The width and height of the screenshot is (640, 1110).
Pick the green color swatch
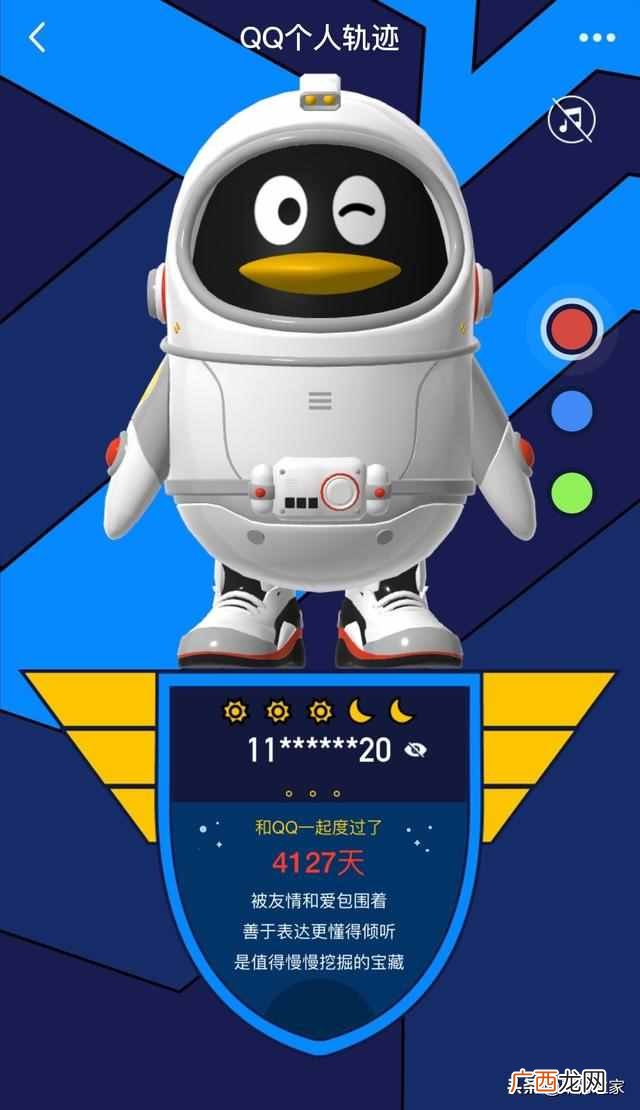coord(571,493)
